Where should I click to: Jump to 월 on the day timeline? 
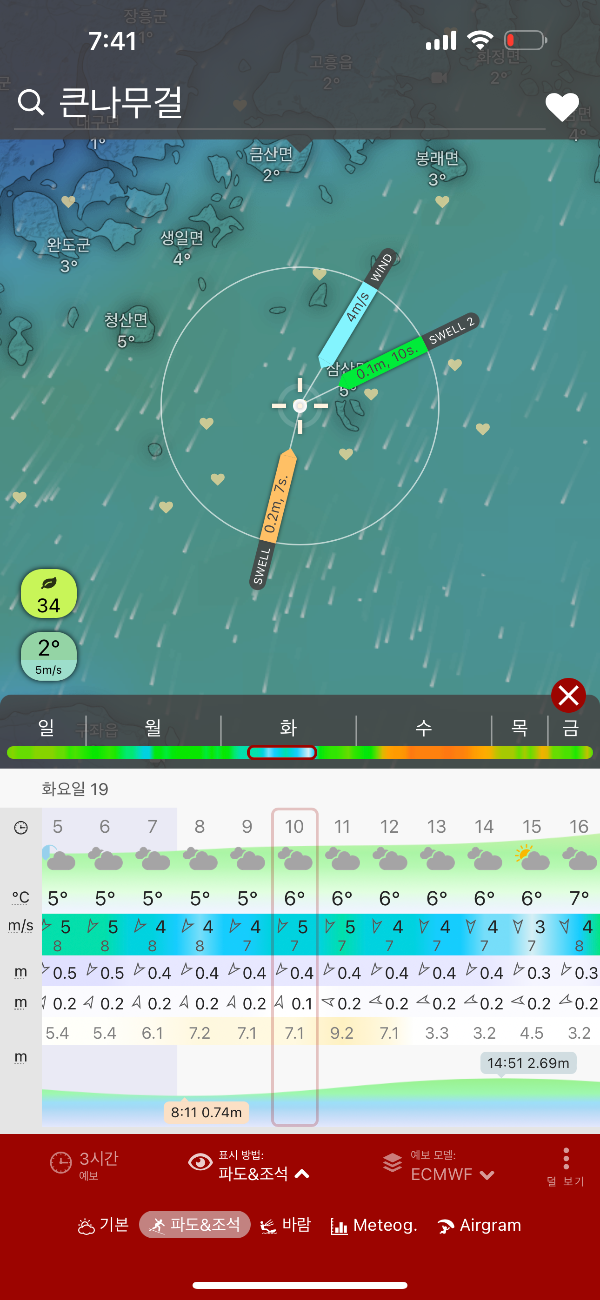(x=154, y=729)
